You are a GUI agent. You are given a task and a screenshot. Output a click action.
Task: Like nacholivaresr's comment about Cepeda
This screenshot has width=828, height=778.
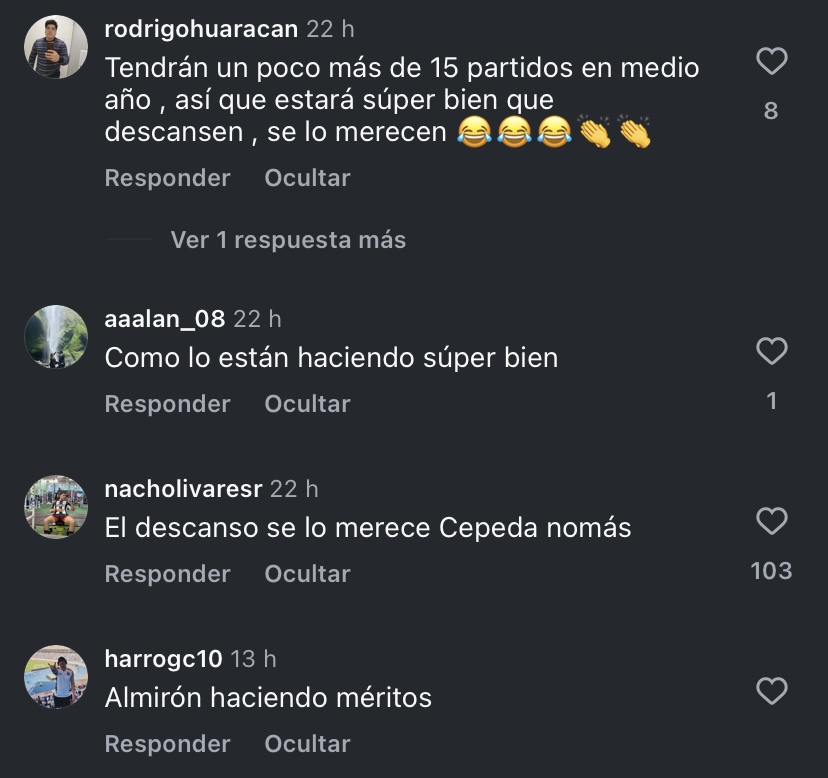pyautogui.click(x=771, y=521)
